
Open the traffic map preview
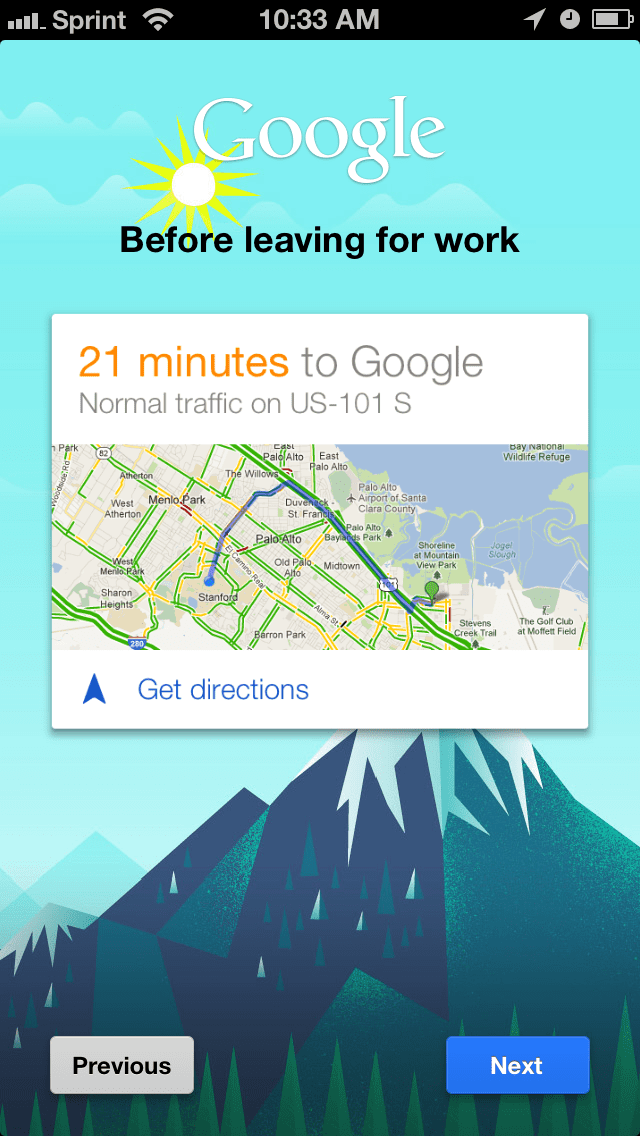point(320,547)
